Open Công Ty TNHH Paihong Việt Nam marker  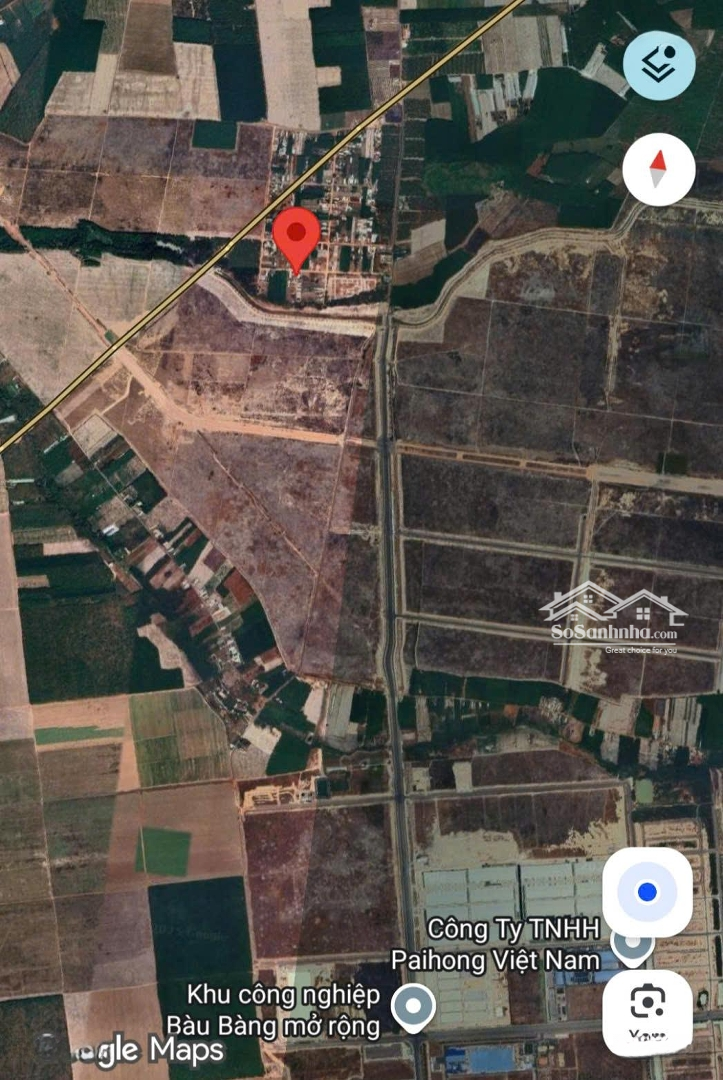[x=630, y=944]
